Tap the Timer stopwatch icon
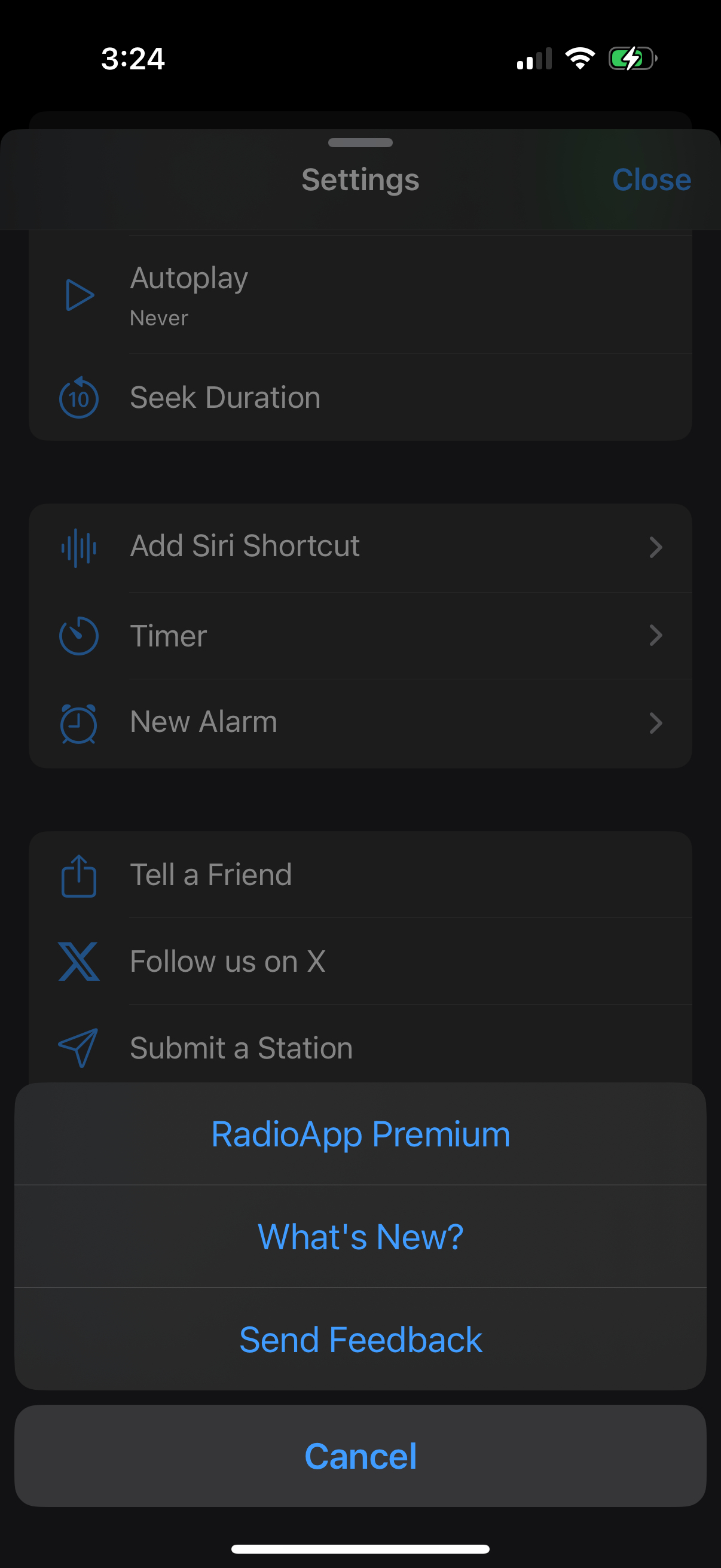This screenshot has width=721, height=1568. (x=78, y=635)
